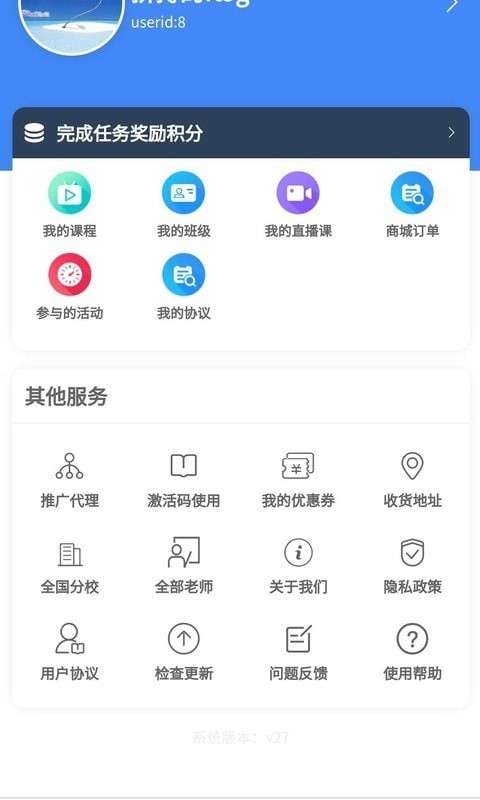The image size is (480, 800).
Task: Open 收货地址
Action: pyautogui.click(x=412, y=481)
